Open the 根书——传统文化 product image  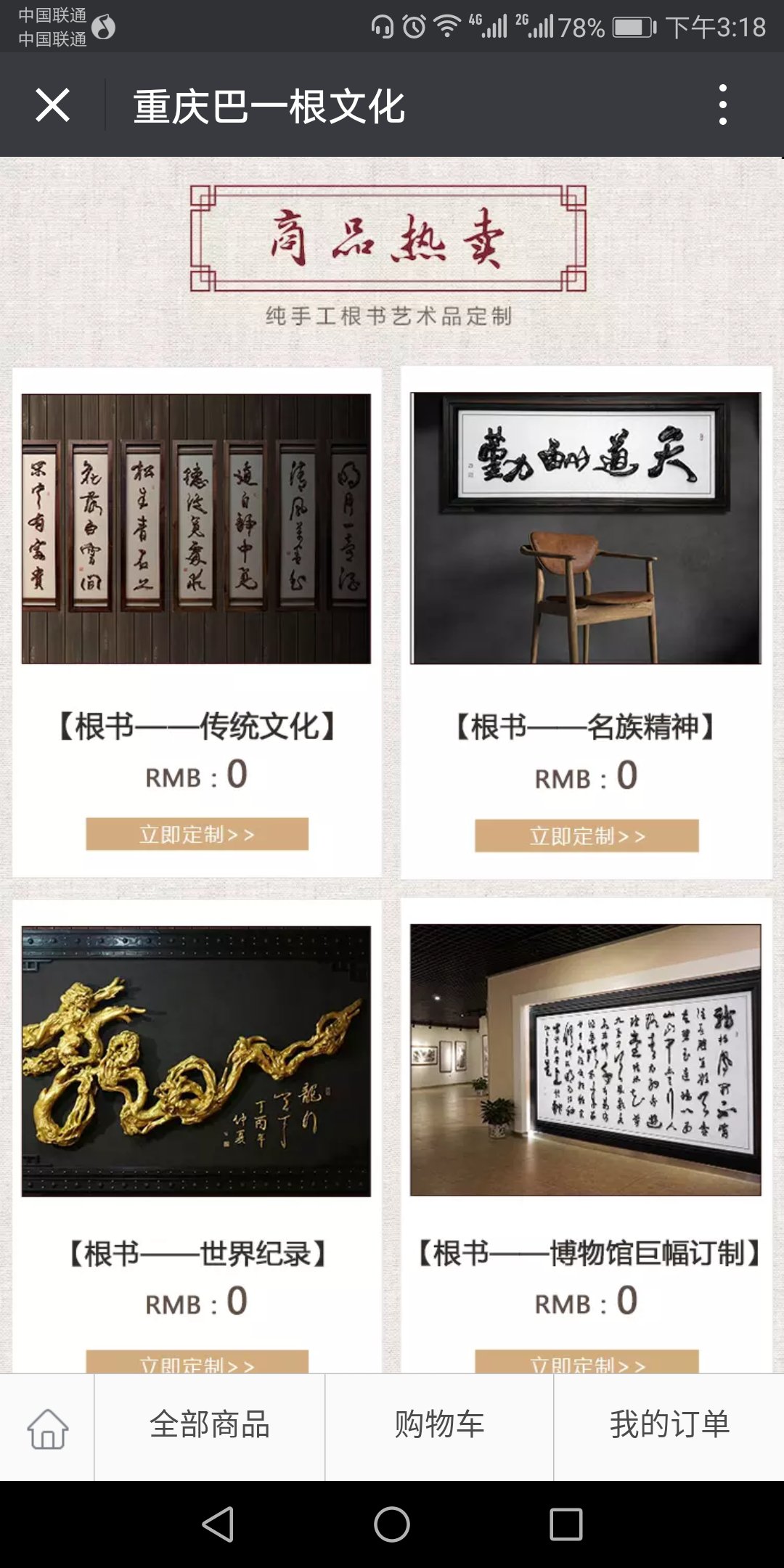click(x=196, y=528)
